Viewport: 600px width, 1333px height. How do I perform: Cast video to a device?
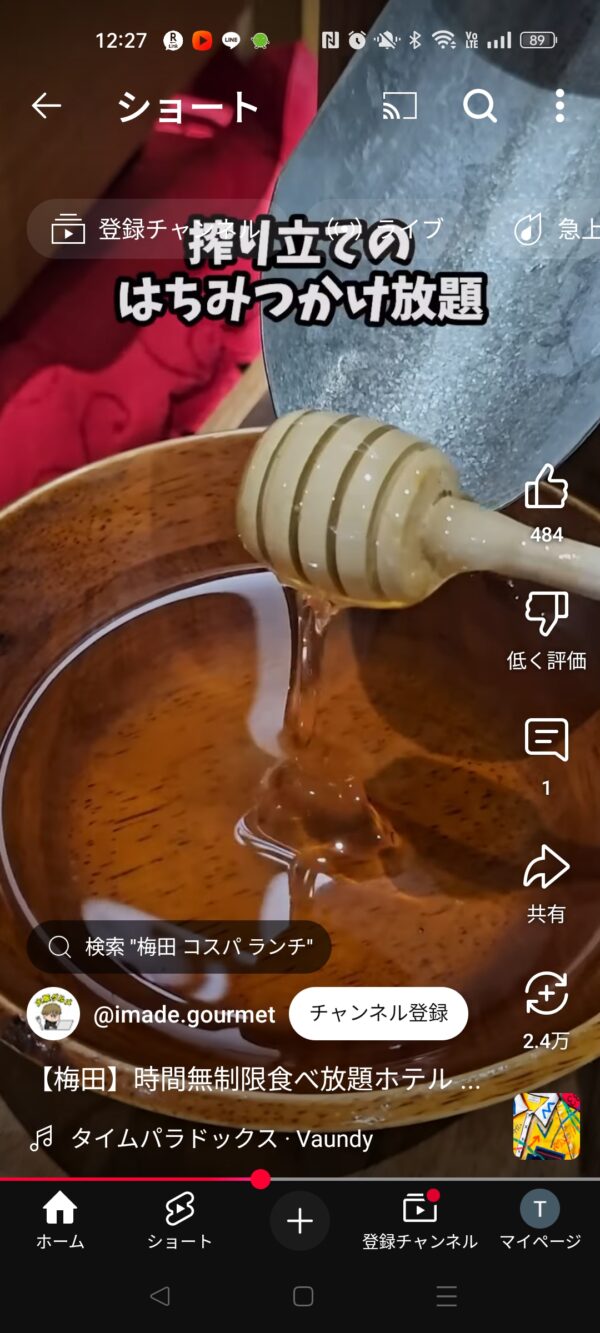pyautogui.click(x=399, y=106)
